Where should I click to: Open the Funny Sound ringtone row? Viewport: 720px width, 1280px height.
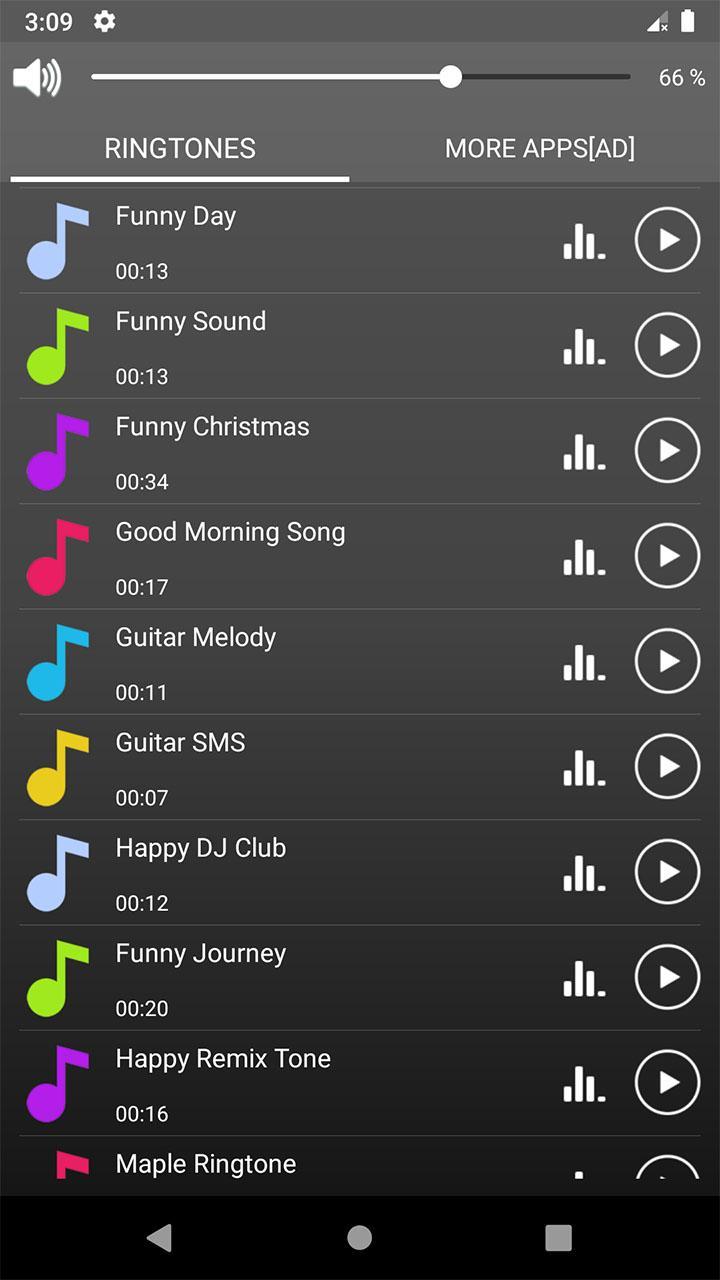300,345
